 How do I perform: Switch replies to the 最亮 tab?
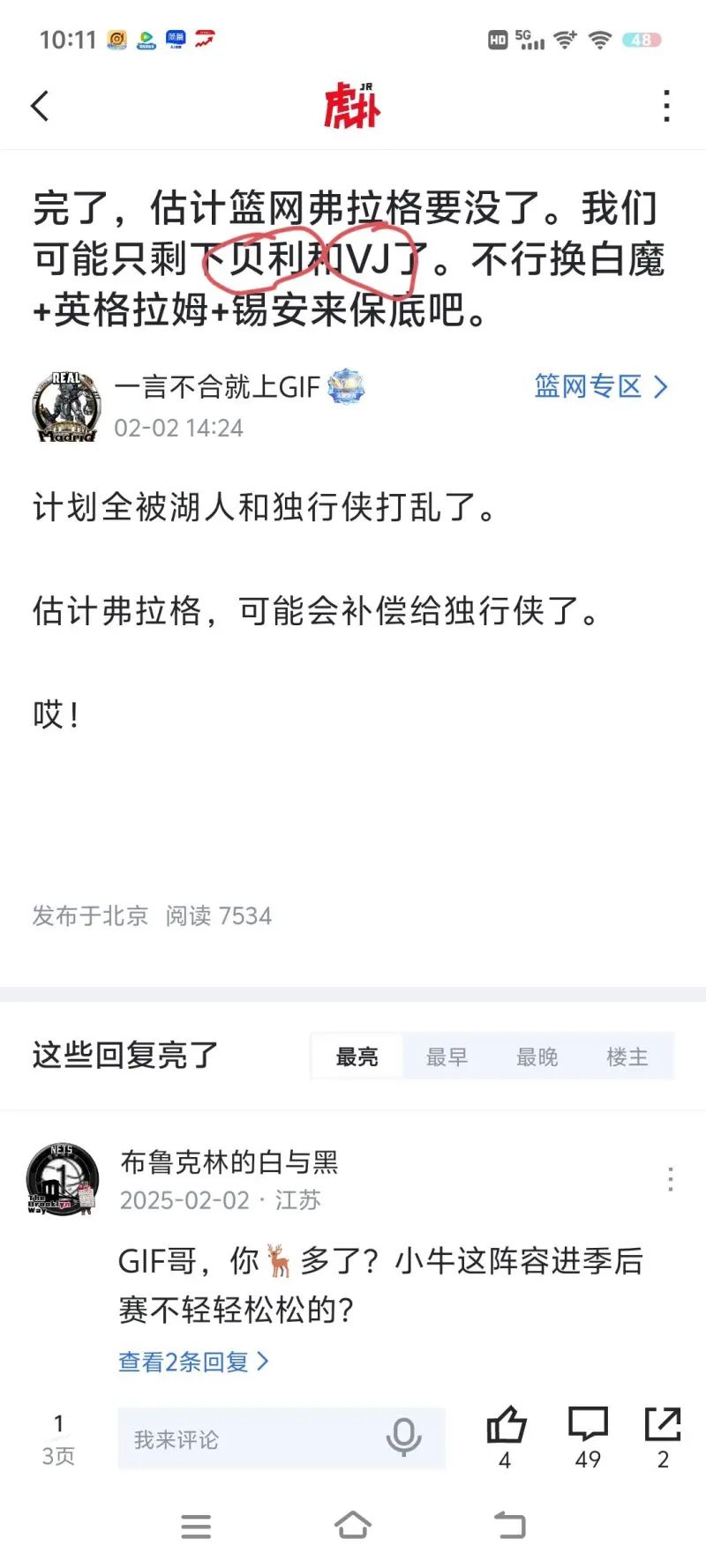357,1057
